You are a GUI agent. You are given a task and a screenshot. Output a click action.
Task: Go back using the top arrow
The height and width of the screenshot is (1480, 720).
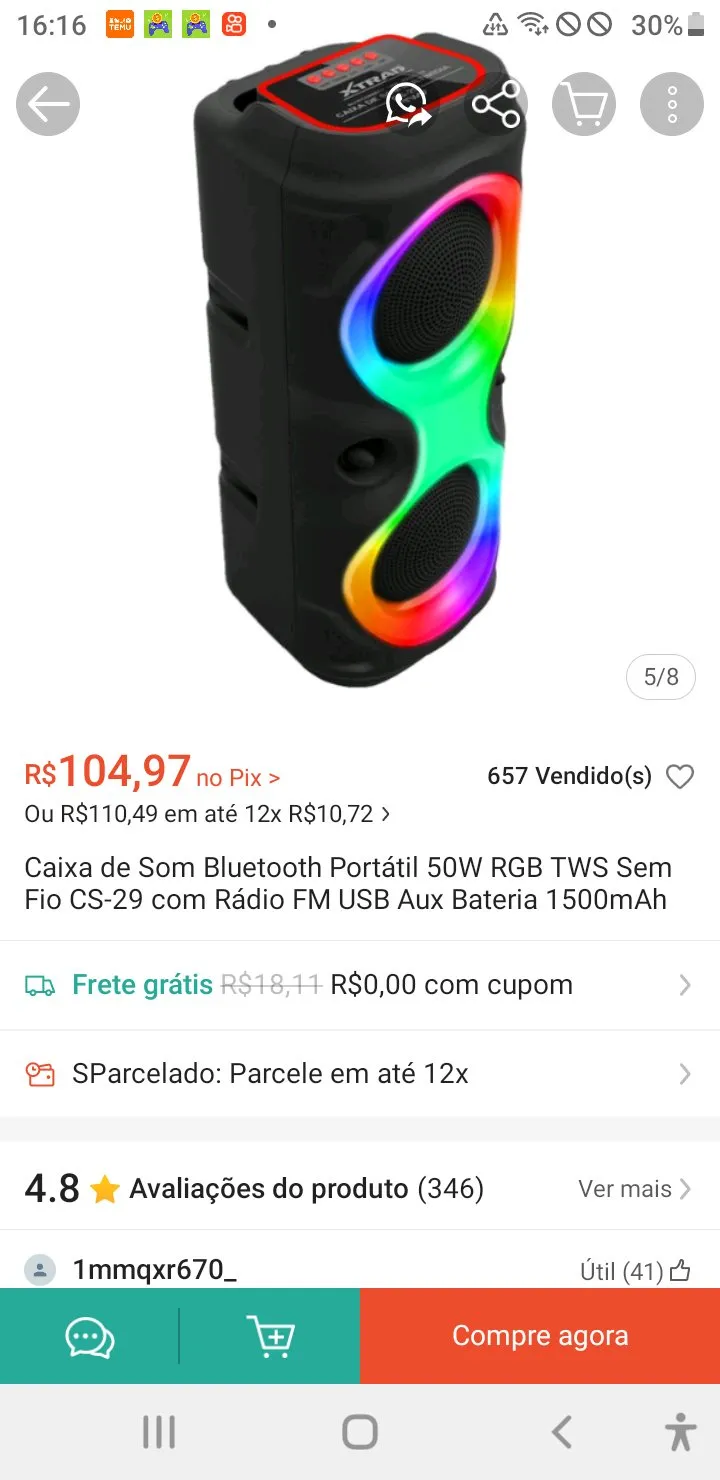47,104
